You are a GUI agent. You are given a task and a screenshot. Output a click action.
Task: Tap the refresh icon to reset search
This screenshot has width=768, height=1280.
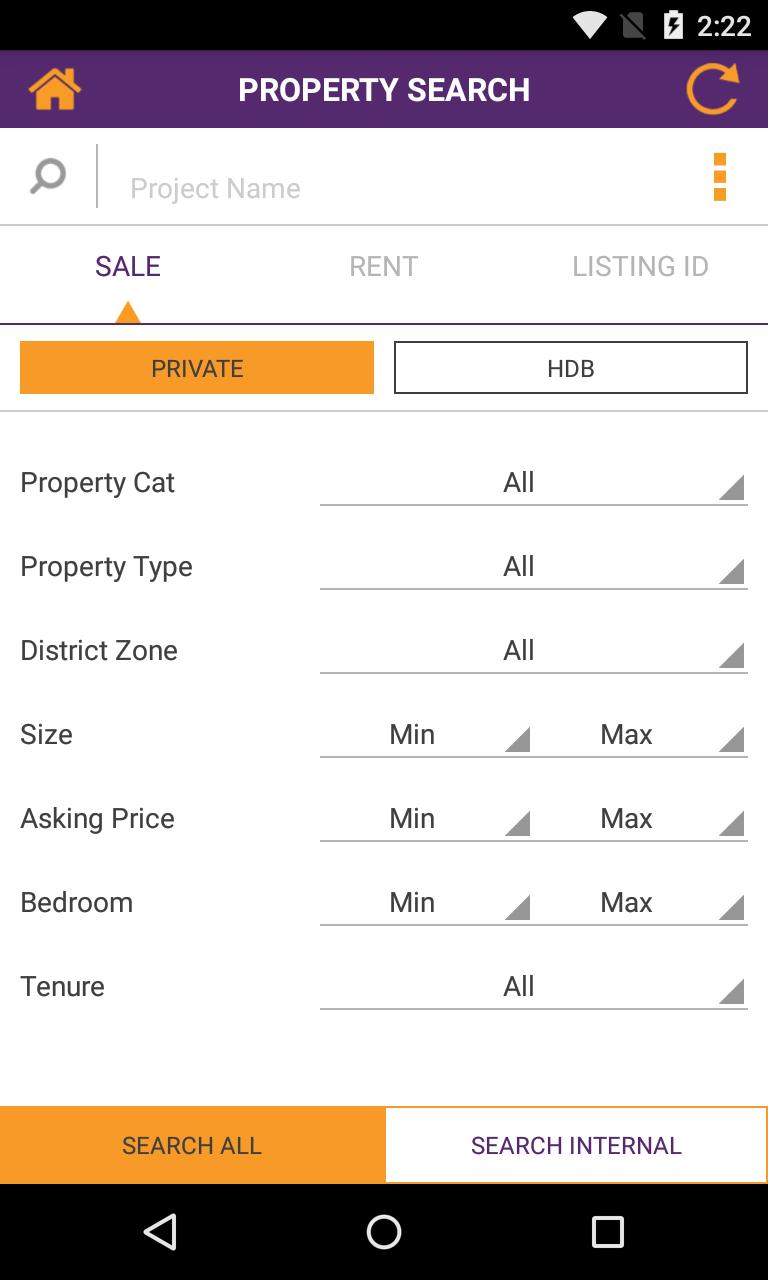click(713, 89)
